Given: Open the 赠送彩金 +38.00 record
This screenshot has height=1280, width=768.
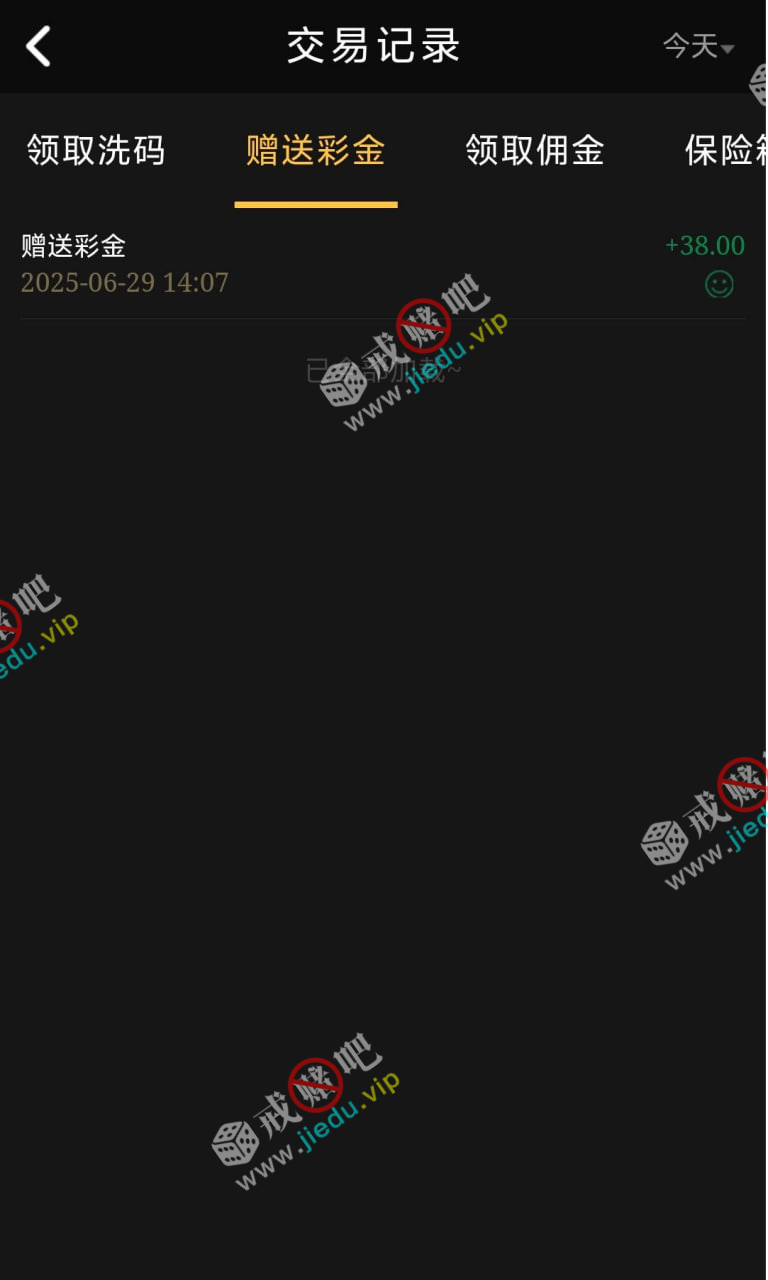Looking at the screenshot, I should click(x=383, y=264).
